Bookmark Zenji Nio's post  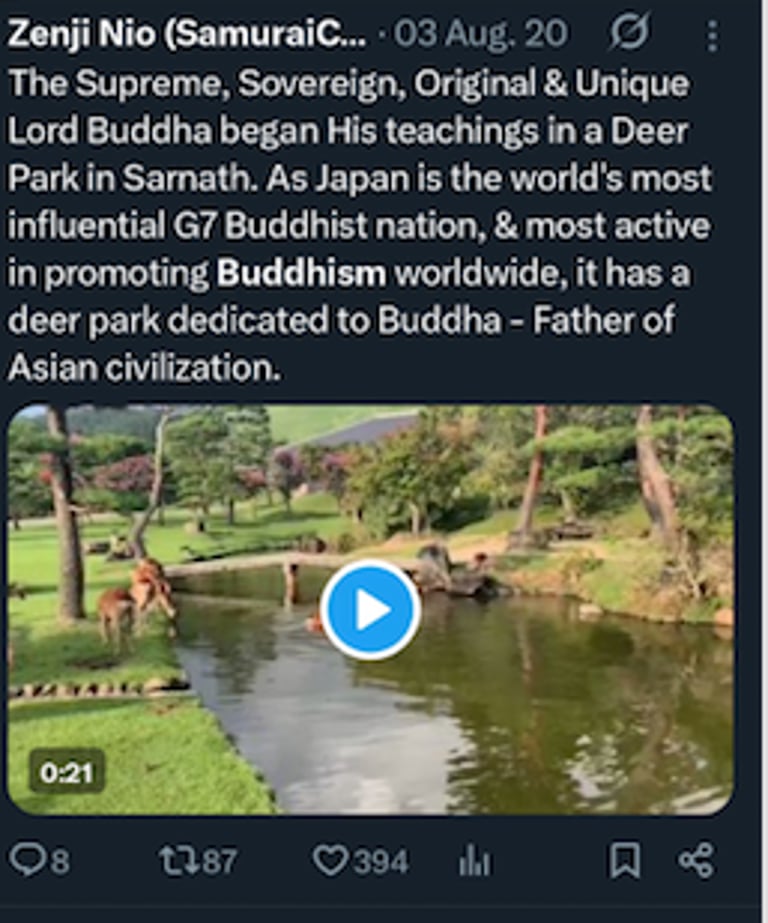coord(625,859)
